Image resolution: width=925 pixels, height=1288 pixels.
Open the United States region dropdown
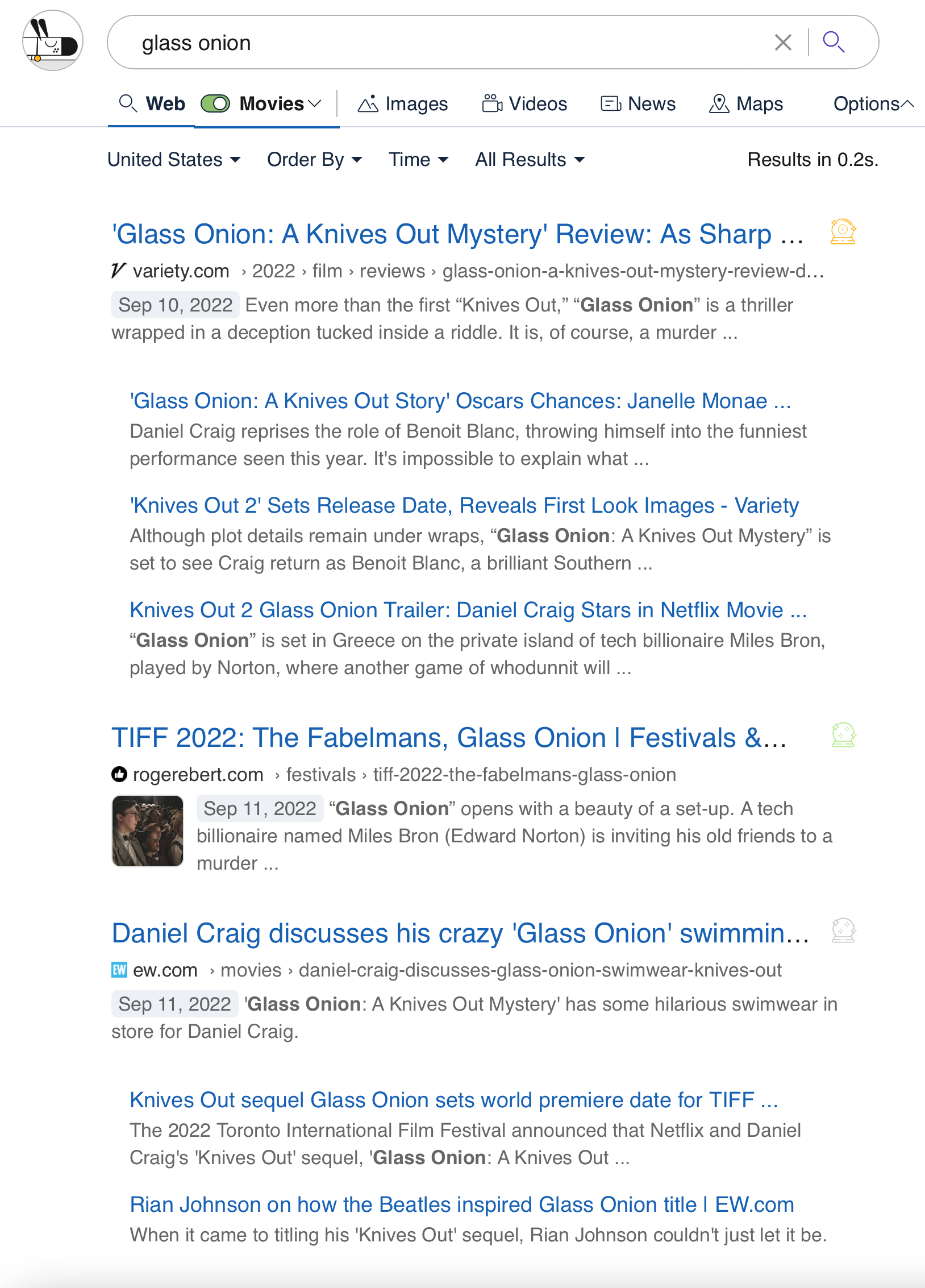click(174, 160)
